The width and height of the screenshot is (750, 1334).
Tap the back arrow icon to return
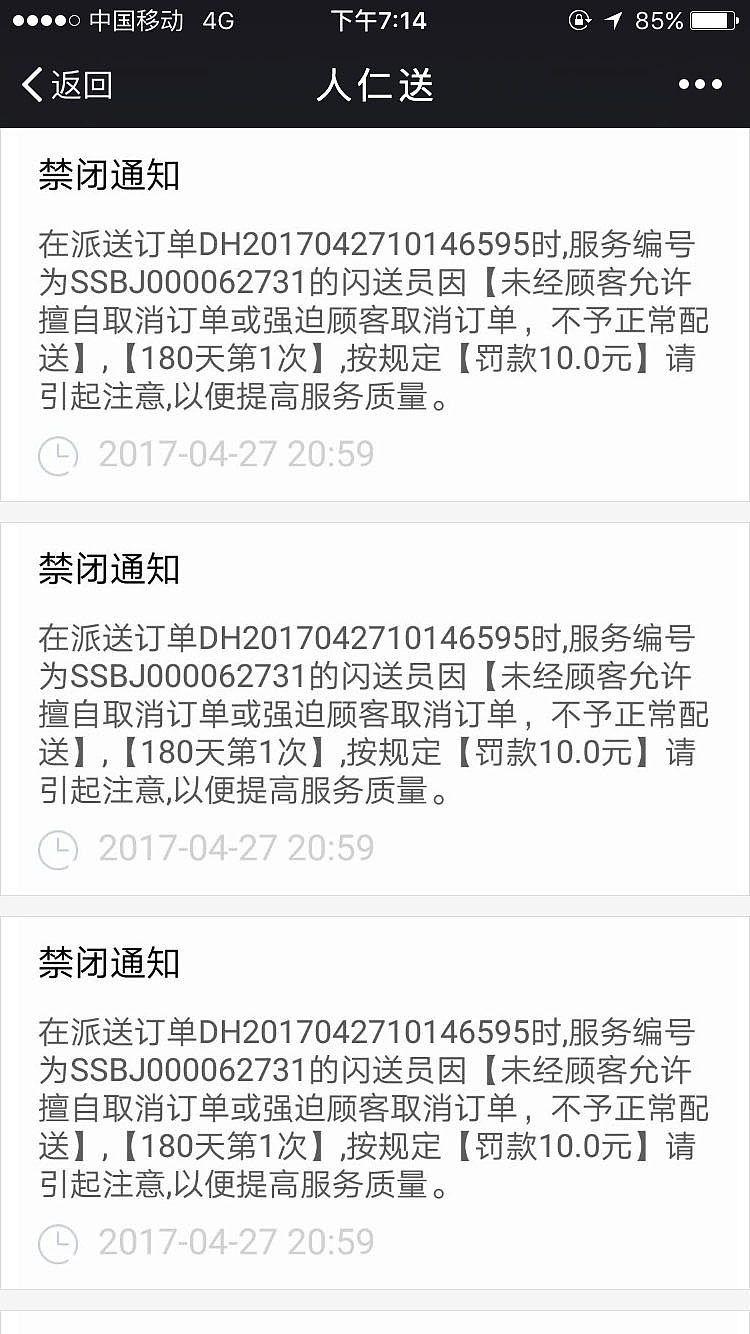click(30, 85)
